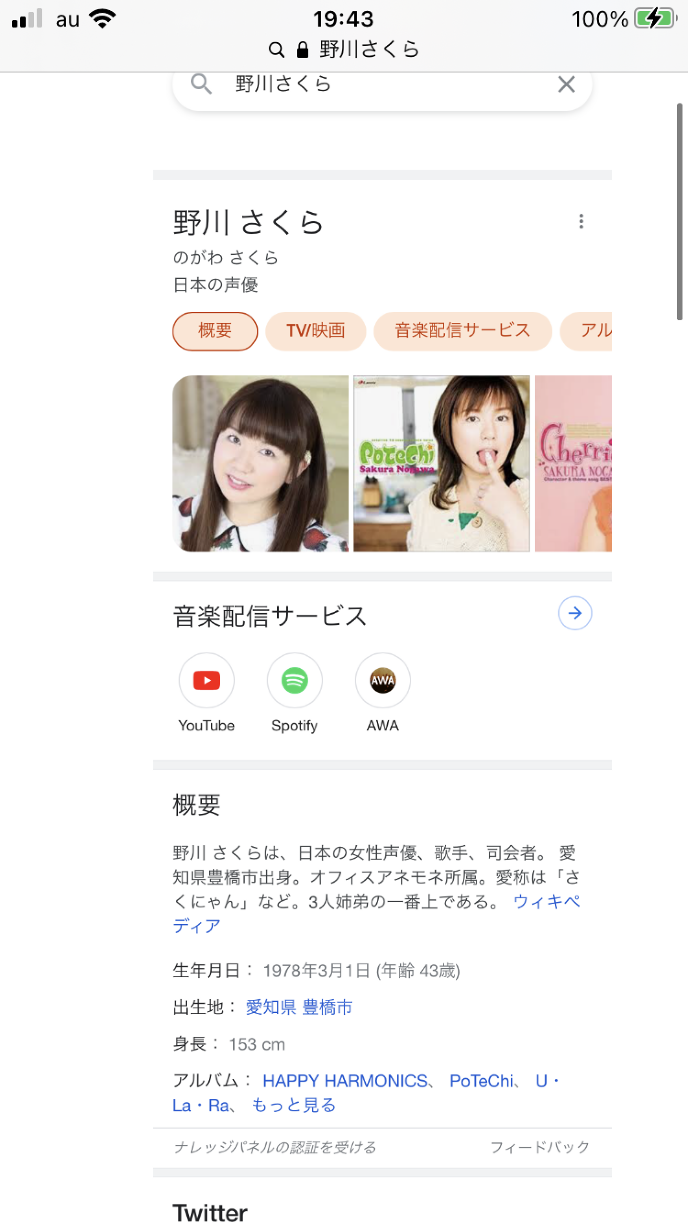Screen dimensions: 688x1224
Task: Switch to the 音楽配信サービス chip
Action: [462, 331]
